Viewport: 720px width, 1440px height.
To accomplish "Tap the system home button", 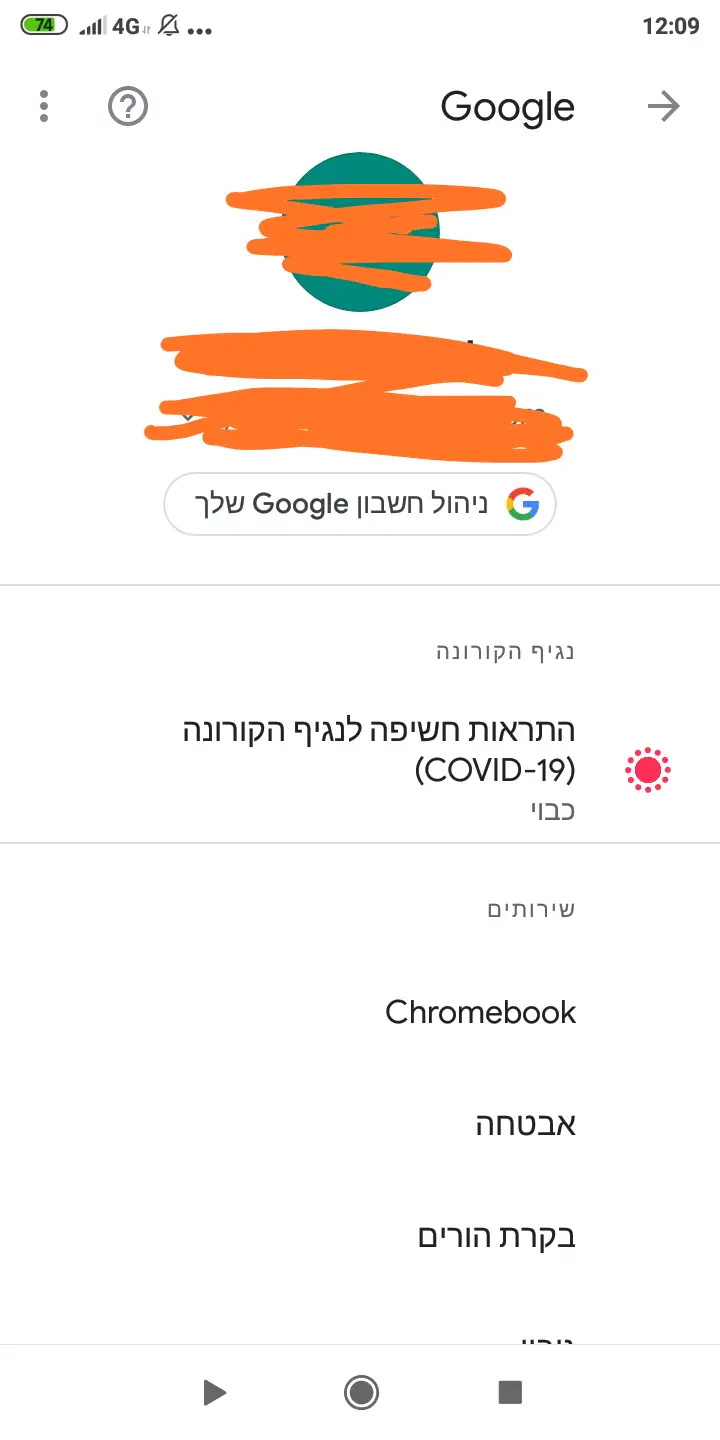I will coord(360,1391).
